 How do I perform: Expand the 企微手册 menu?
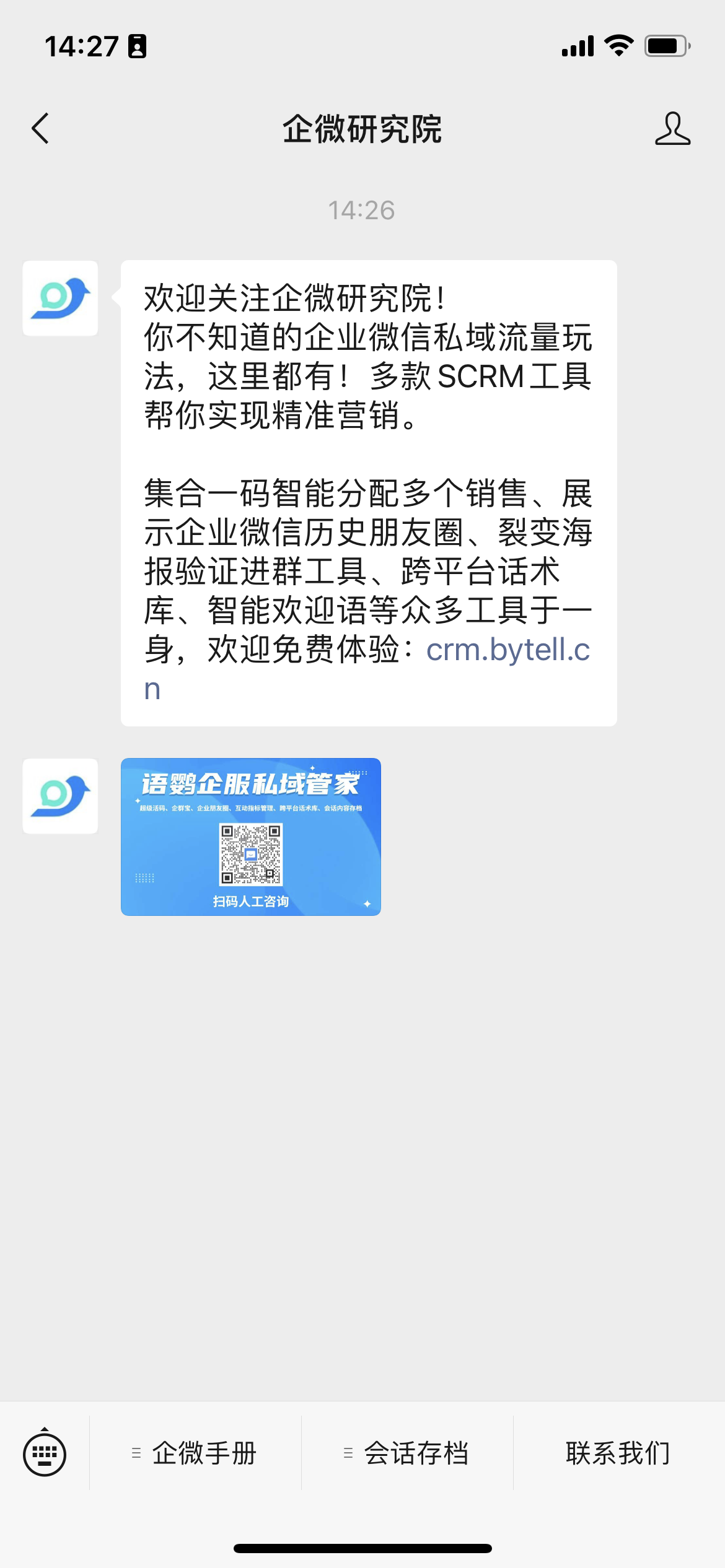pyautogui.click(x=196, y=1453)
